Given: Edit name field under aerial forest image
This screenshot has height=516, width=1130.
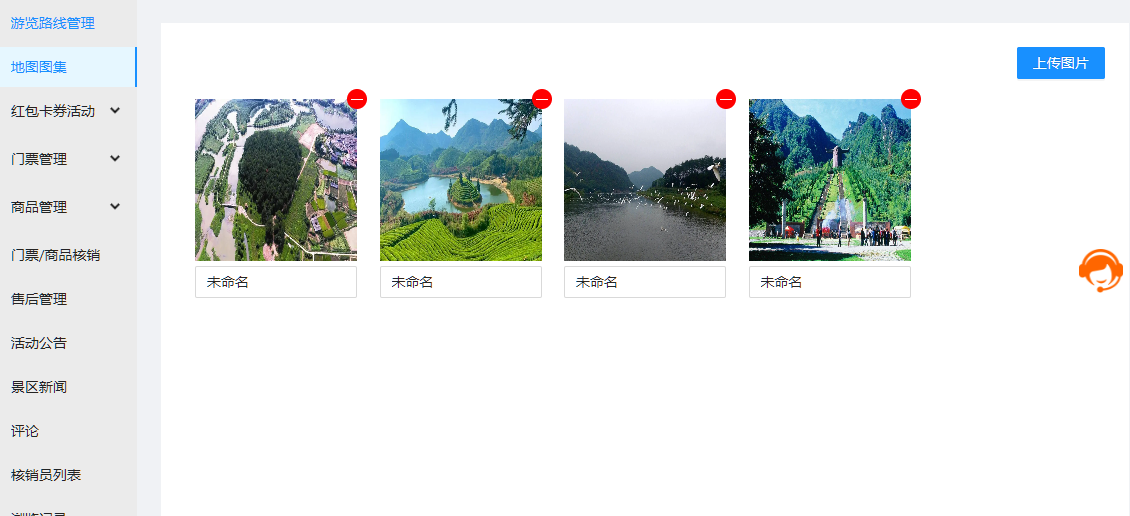Looking at the screenshot, I should point(276,282).
